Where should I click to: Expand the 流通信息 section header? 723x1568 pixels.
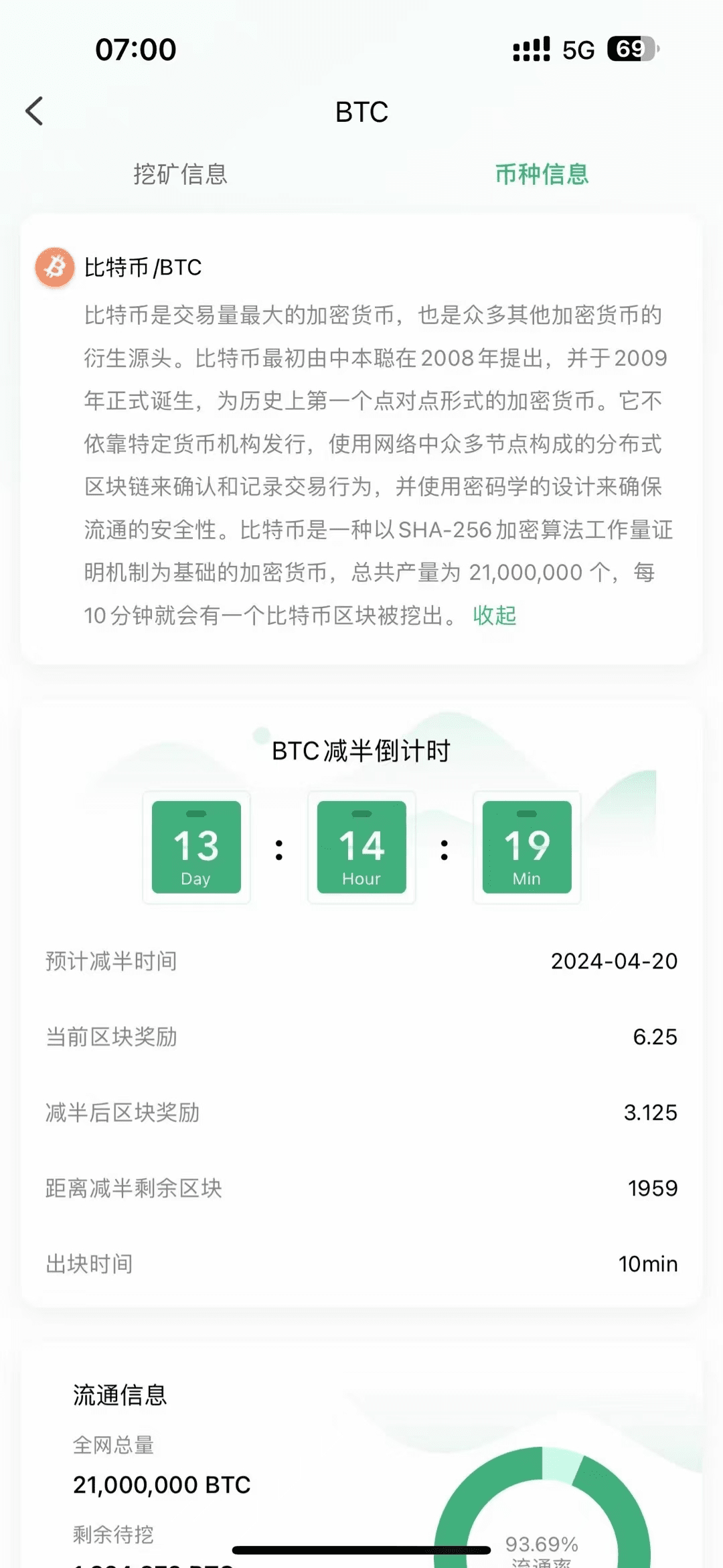pyautogui.click(x=120, y=1397)
